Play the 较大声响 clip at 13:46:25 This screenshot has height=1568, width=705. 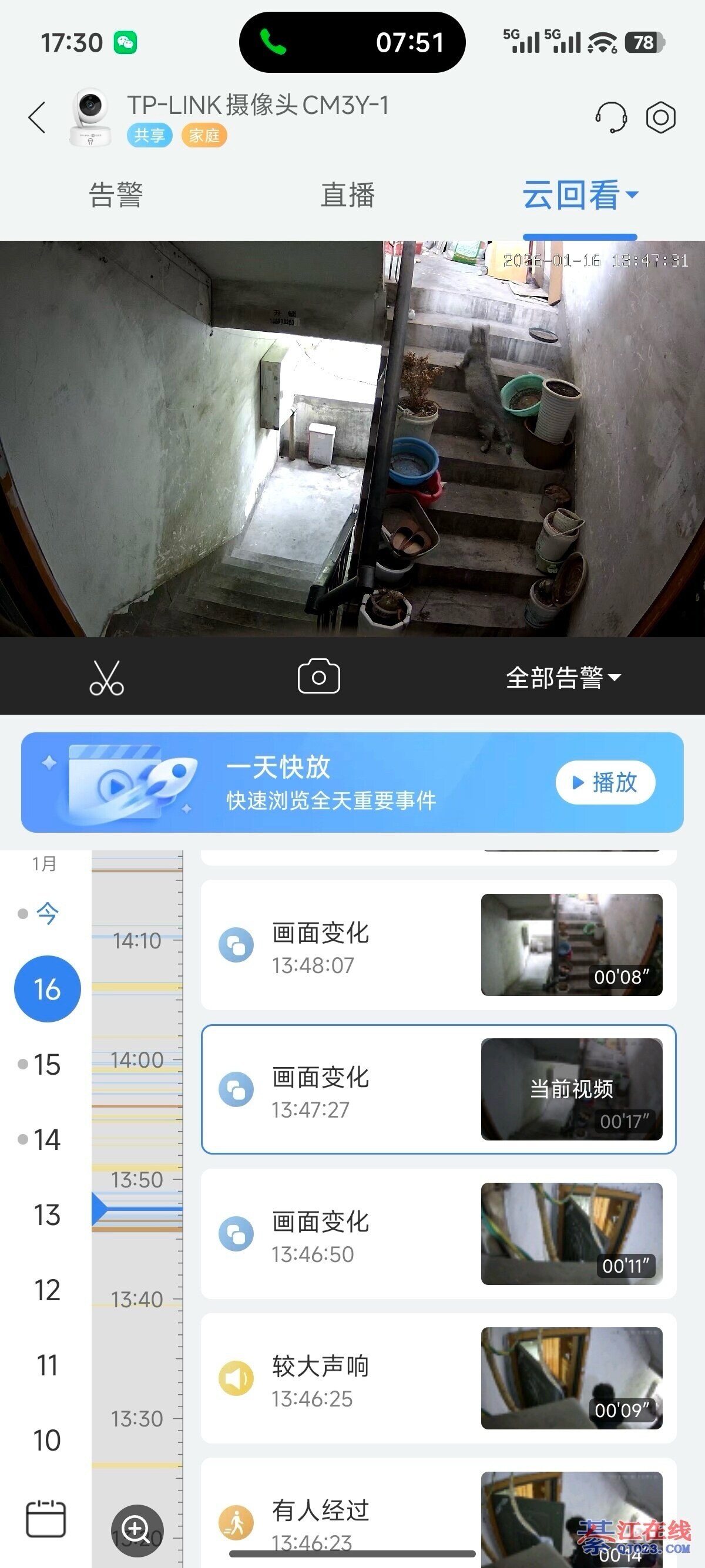pos(438,1378)
